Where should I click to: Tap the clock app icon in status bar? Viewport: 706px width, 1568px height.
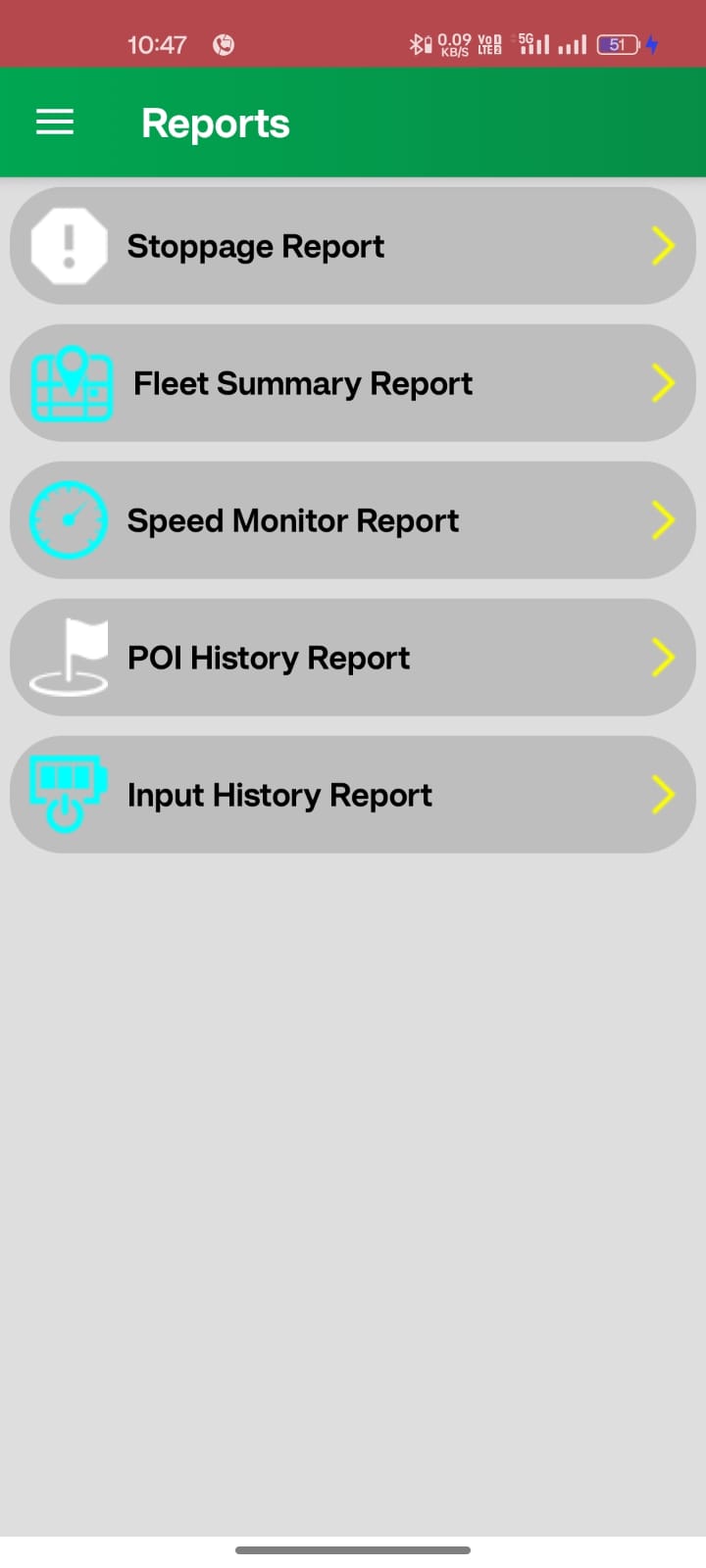[x=223, y=43]
